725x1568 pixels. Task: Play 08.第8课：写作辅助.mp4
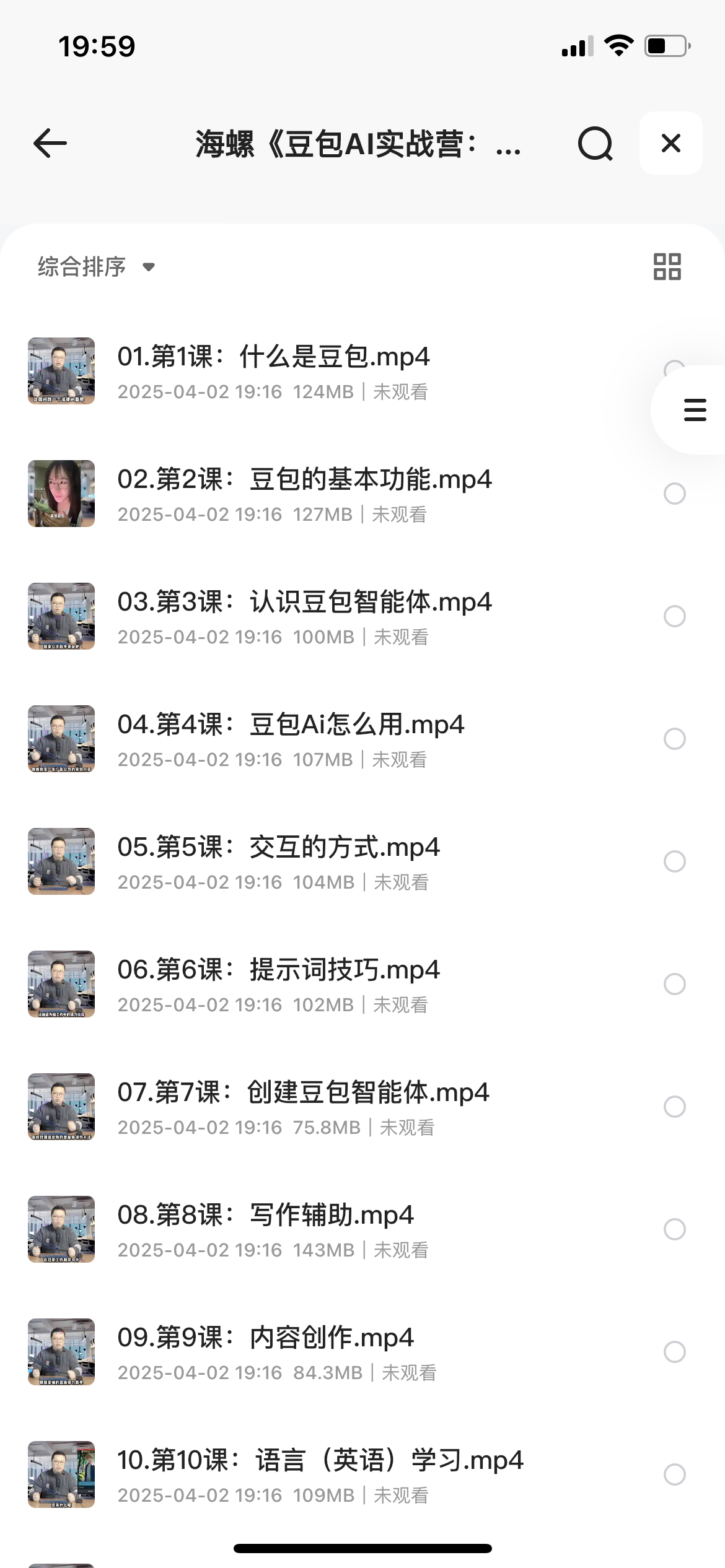265,1216
